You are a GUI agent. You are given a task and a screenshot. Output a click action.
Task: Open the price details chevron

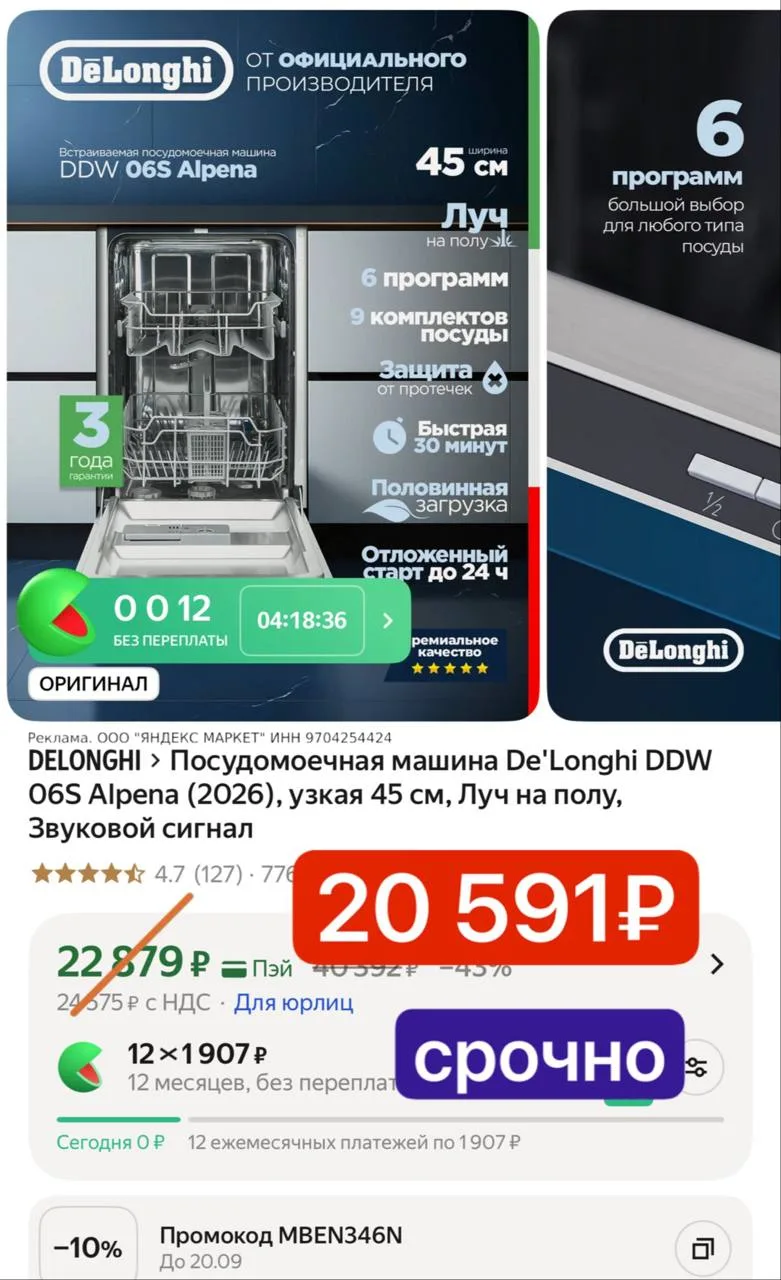[717, 965]
